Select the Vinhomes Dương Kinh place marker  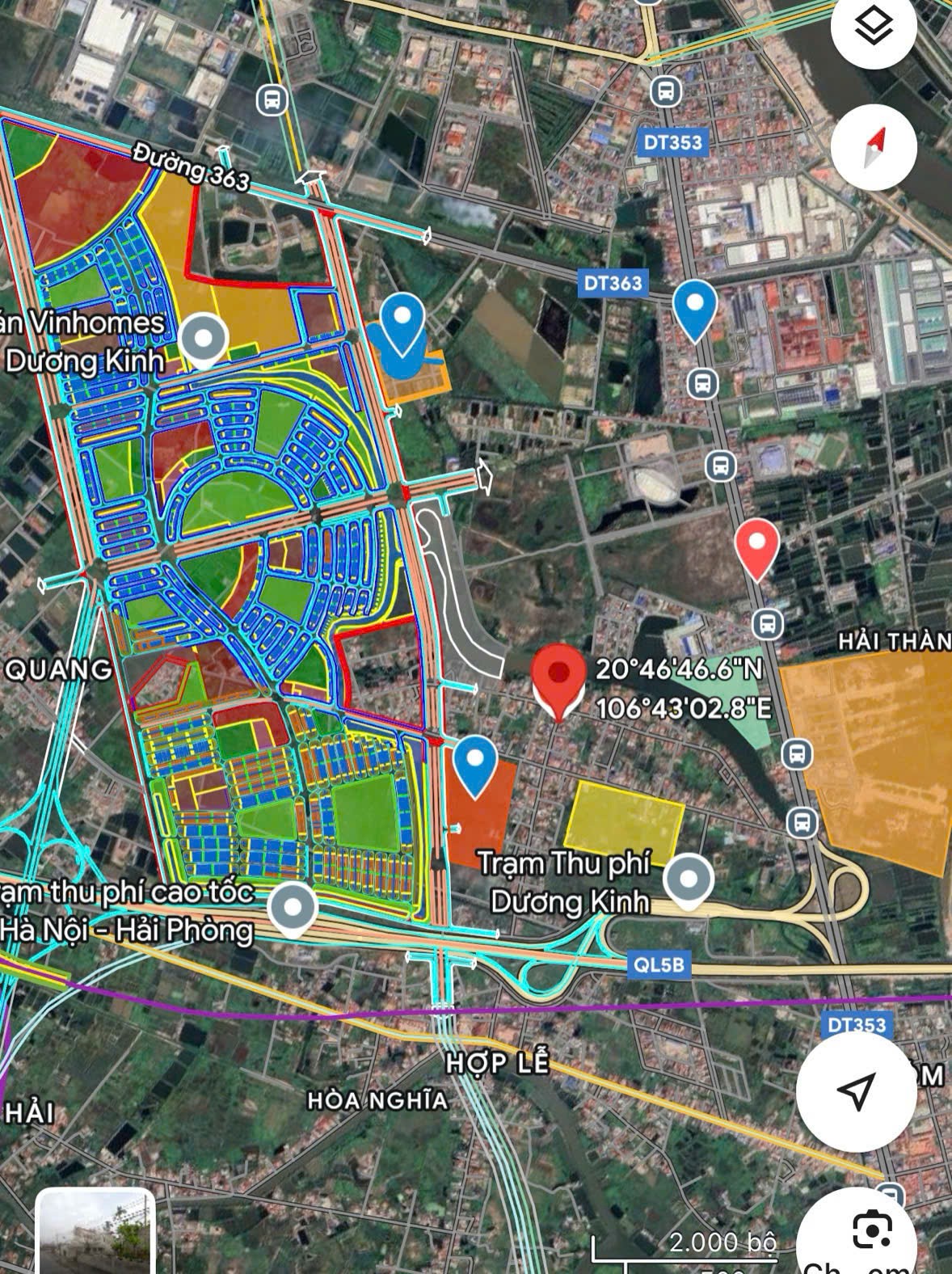pyautogui.click(x=204, y=341)
